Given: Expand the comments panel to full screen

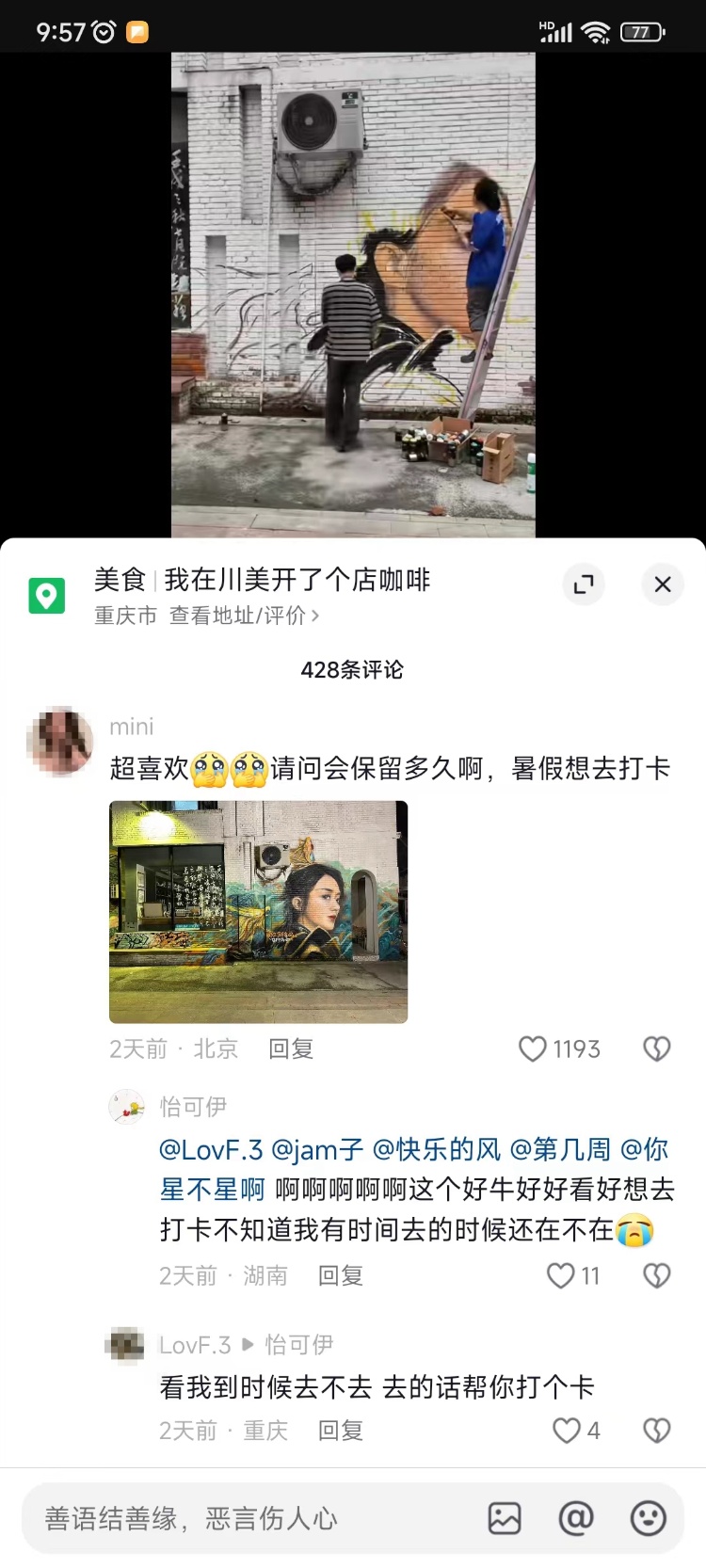Looking at the screenshot, I should click(584, 584).
